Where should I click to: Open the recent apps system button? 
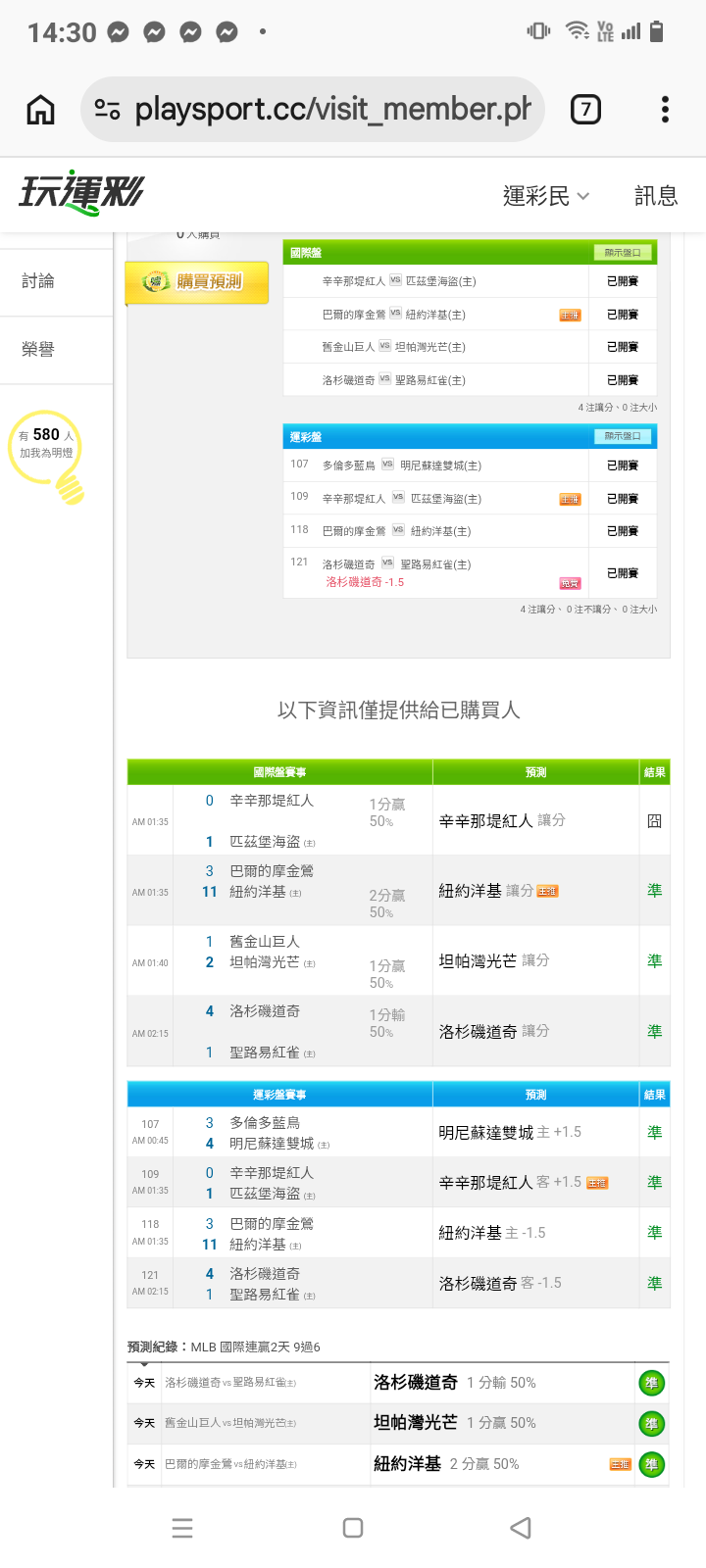point(182,1527)
